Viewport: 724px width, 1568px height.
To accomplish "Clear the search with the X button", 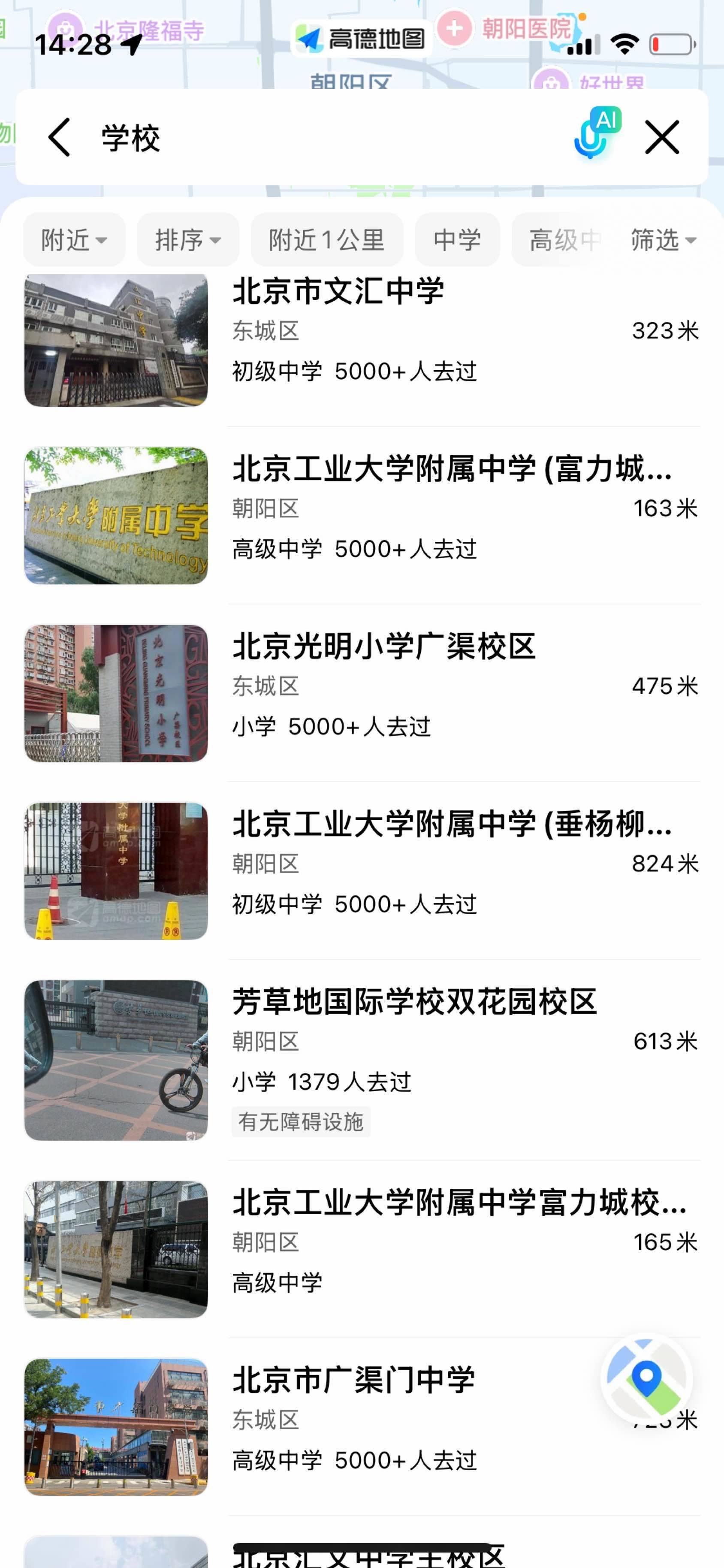I will click(x=661, y=138).
